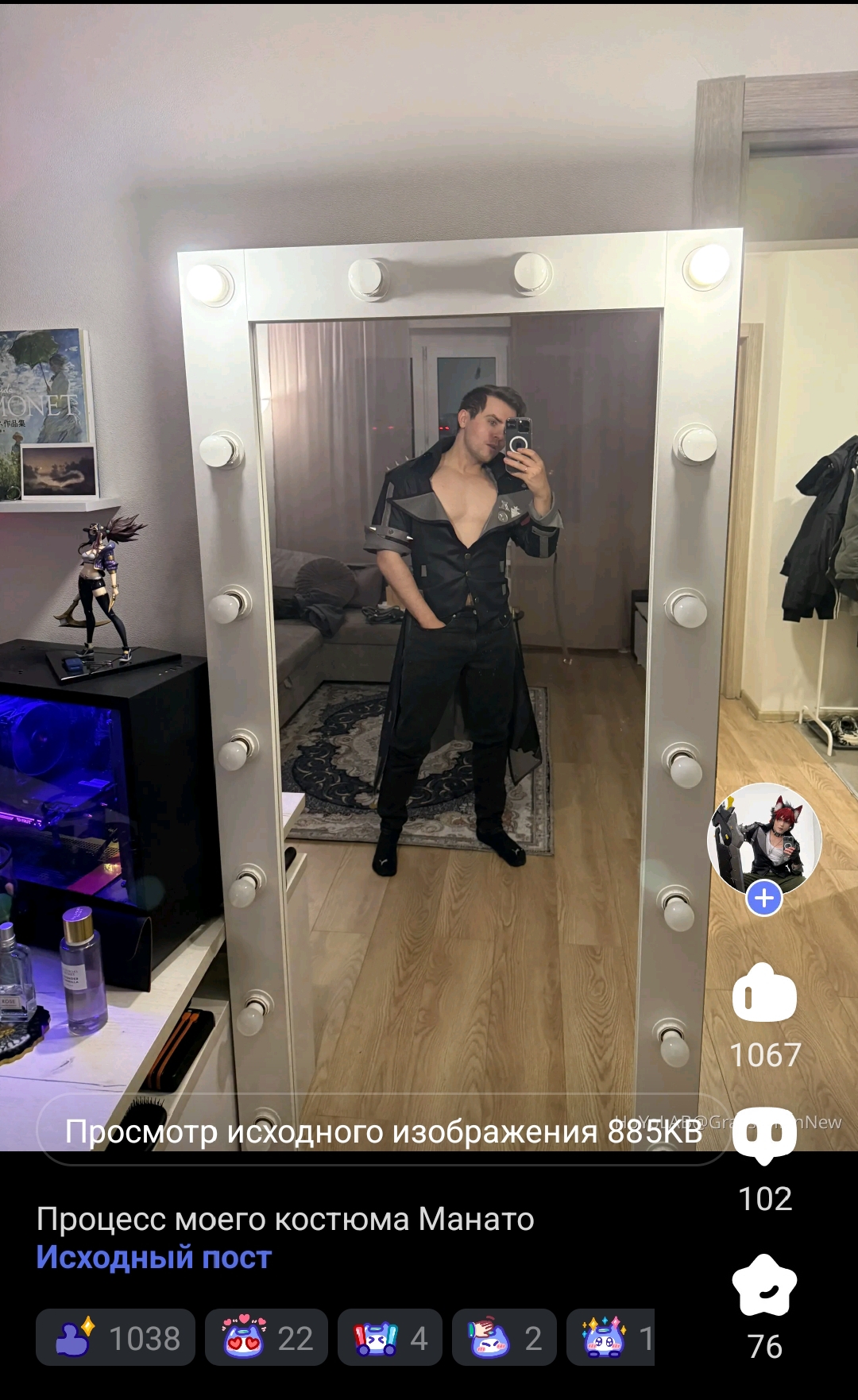The image size is (858, 1400).
Task: Open the comments with 102 replies
Action: pos(764,1136)
